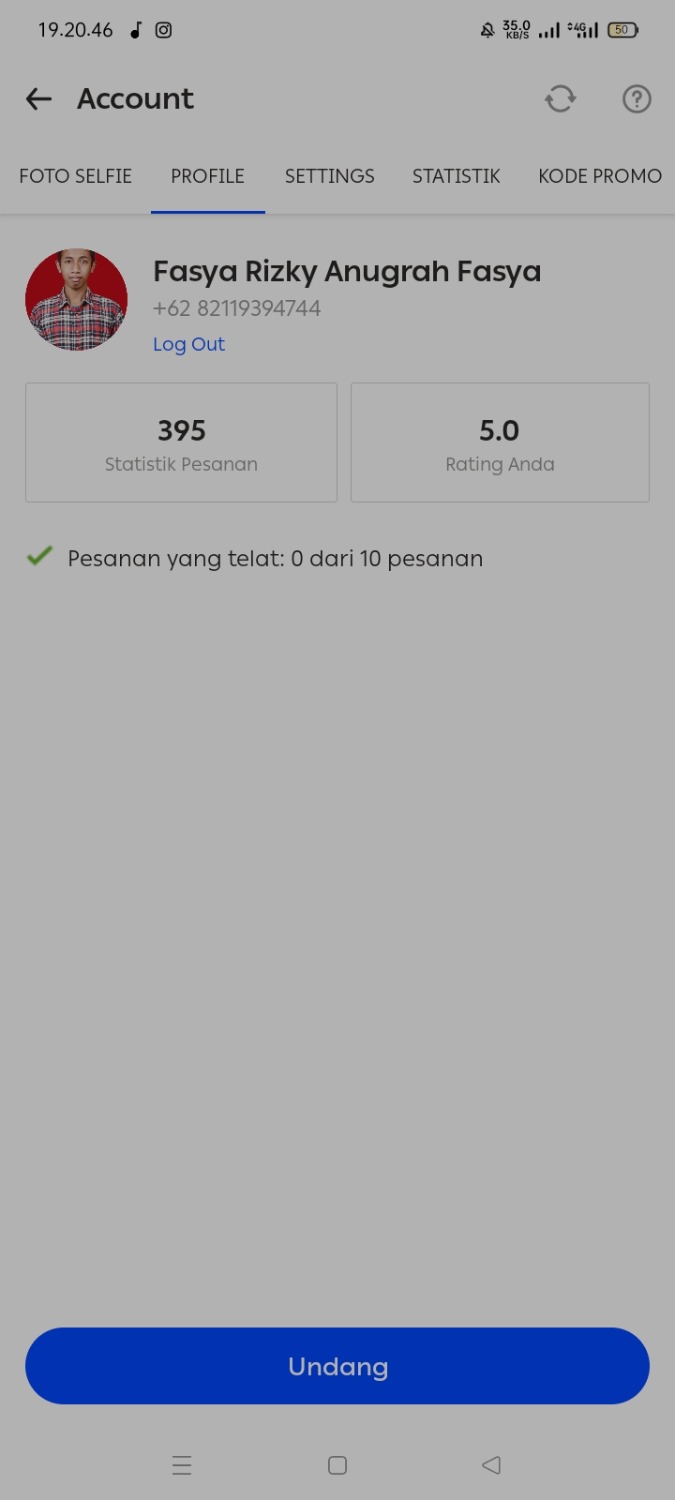Switch to the Kode Promo tab
The height and width of the screenshot is (1500, 675).
pos(600,176)
